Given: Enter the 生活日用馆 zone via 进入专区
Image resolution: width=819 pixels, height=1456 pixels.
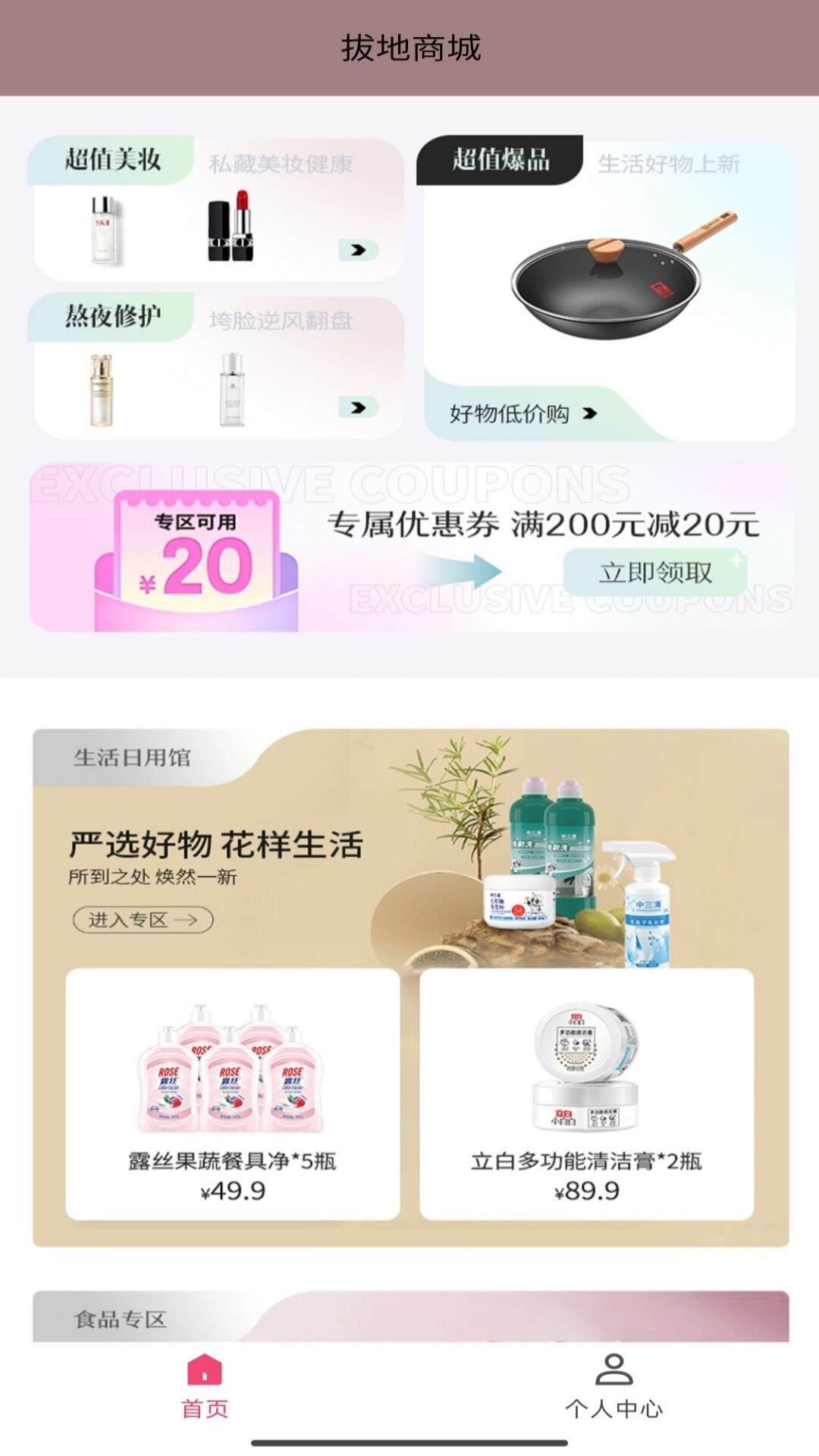Looking at the screenshot, I should (x=143, y=920).
